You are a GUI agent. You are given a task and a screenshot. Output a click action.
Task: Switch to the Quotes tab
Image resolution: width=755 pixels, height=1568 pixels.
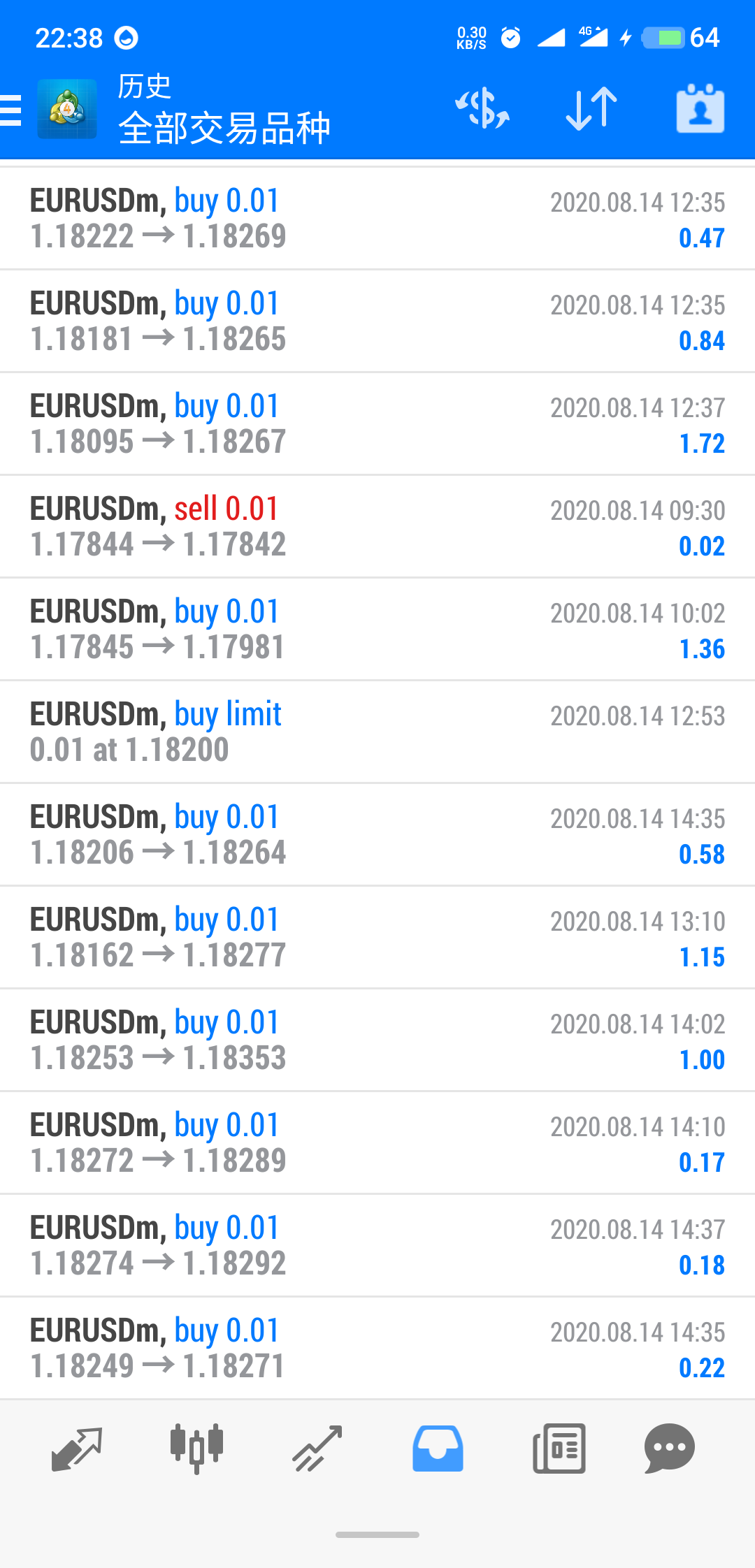tap(77, 1449)
